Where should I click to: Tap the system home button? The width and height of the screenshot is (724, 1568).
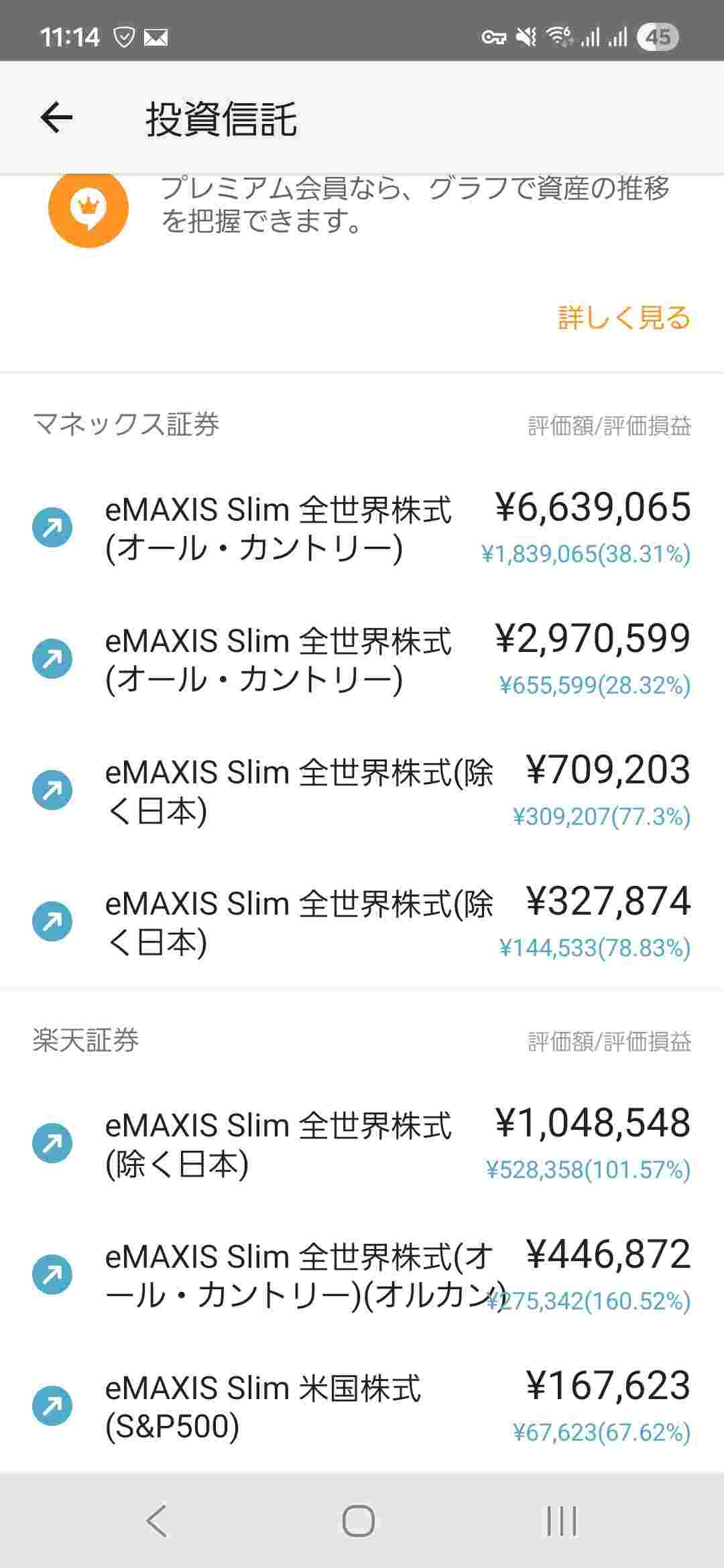(359, 1520)
